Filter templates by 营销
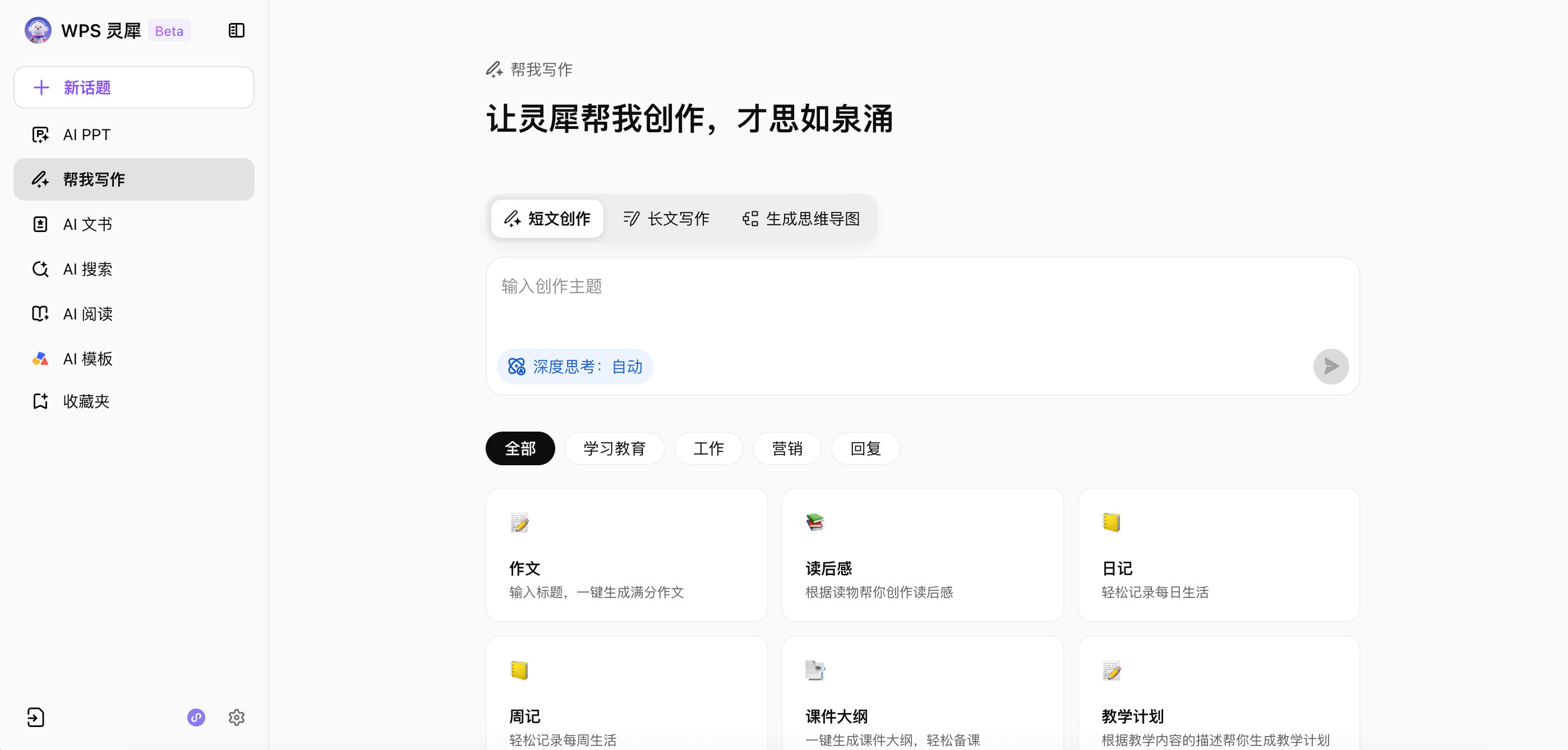Viewport: 1568px width, 750px height. click(x=786, y=448)
